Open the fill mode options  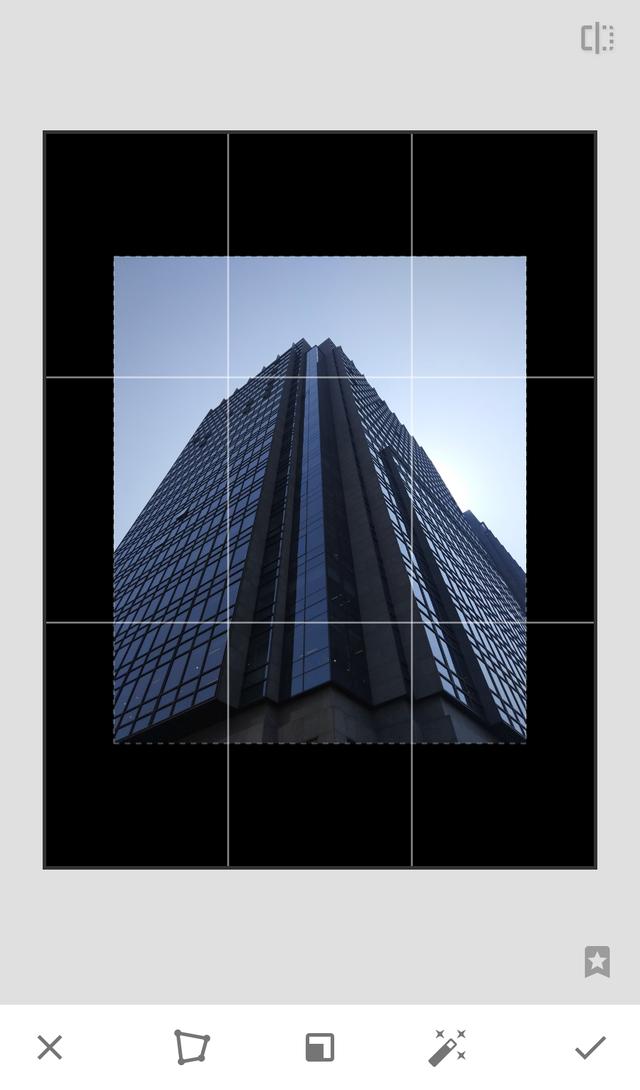tap(320, 1048)
